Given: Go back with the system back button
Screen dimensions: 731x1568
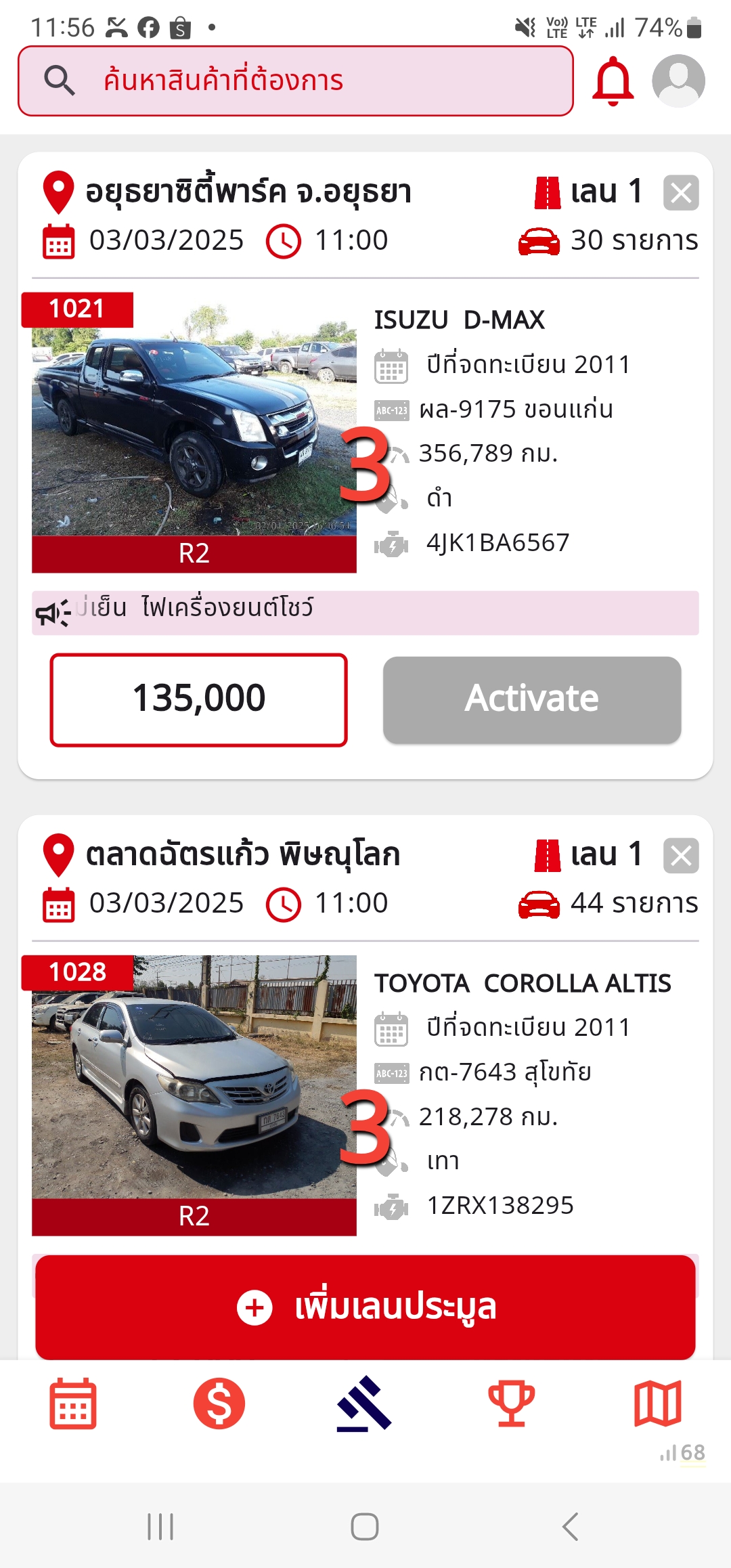Looking at the screenshot, I should pyautogui.click(x=570, y=1527).
